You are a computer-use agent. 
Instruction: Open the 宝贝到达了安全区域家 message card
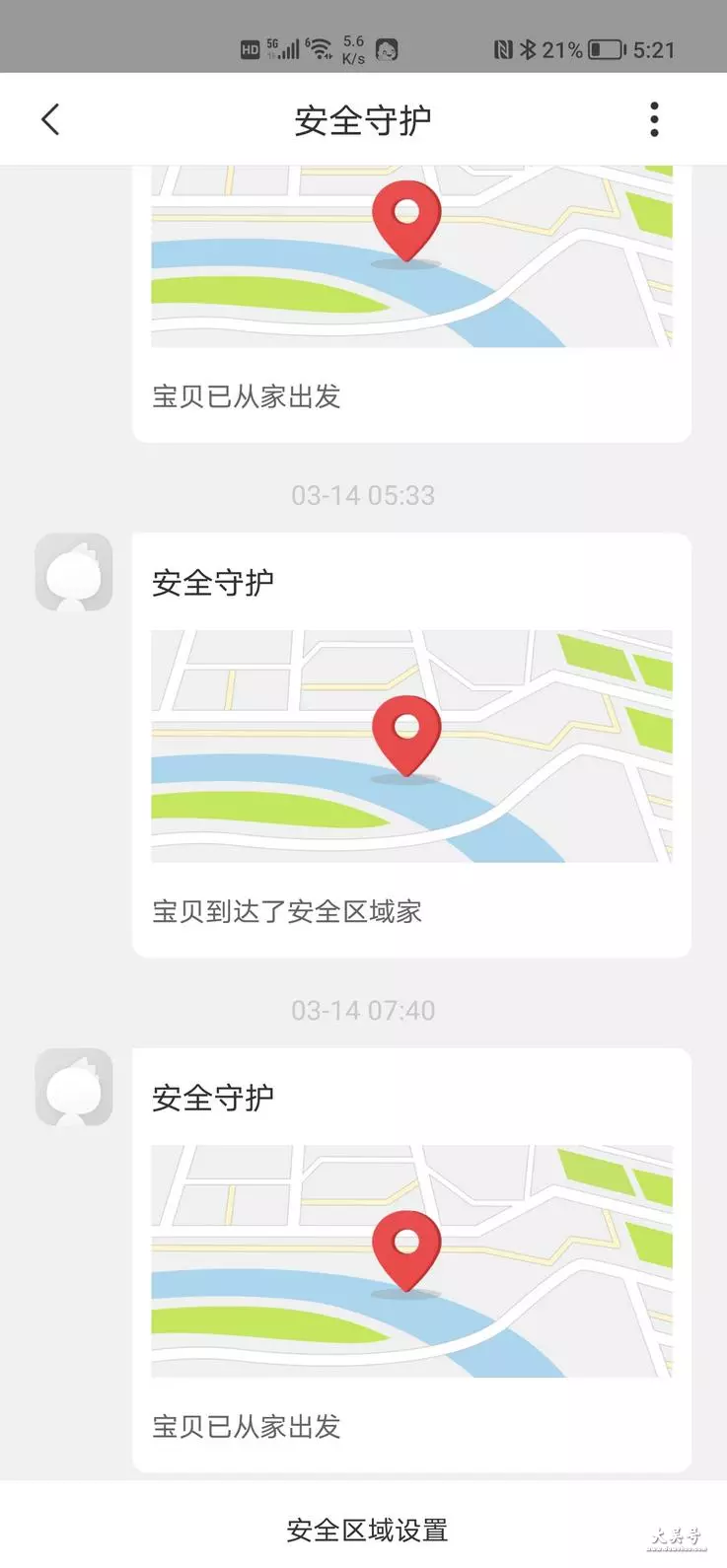click(411, 745)
